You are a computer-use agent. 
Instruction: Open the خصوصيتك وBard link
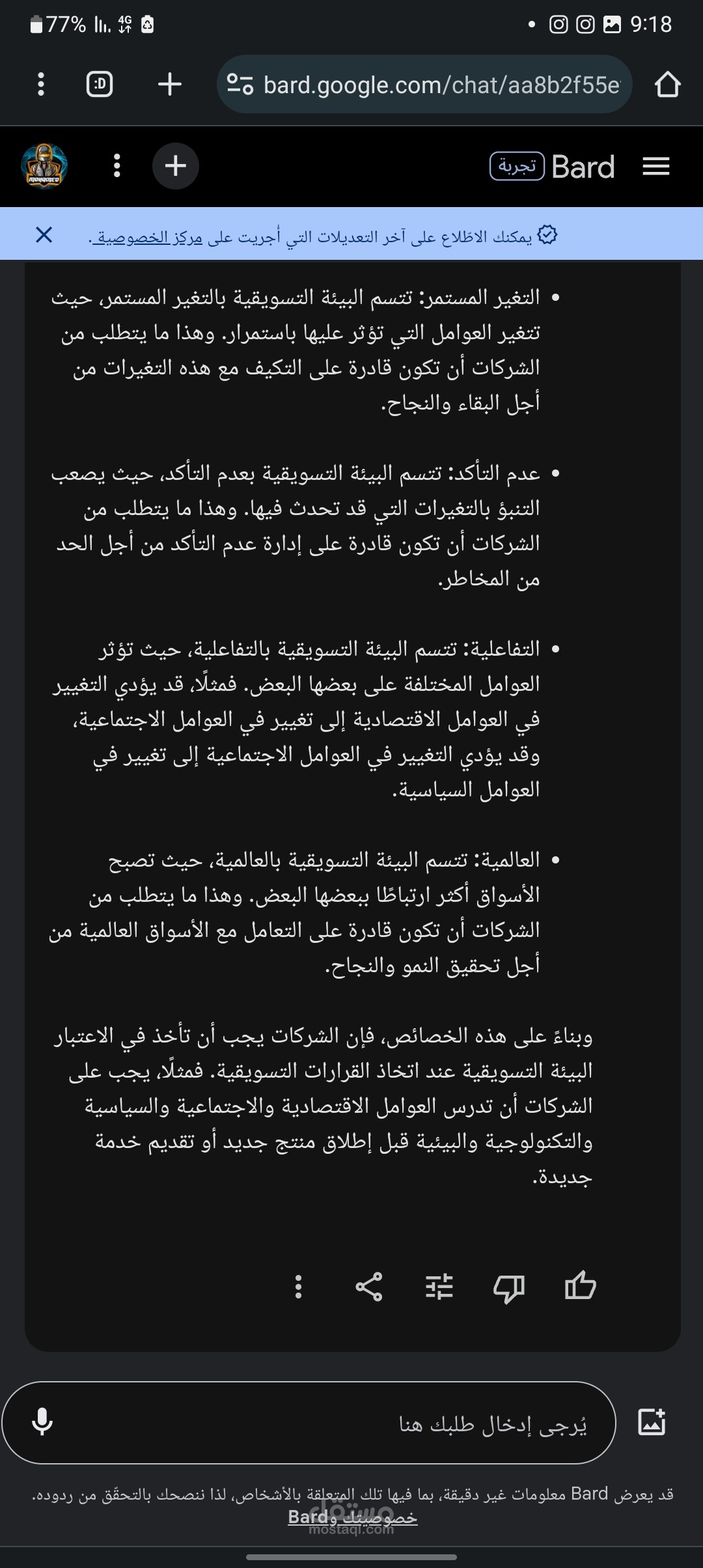pos(353,1518)
